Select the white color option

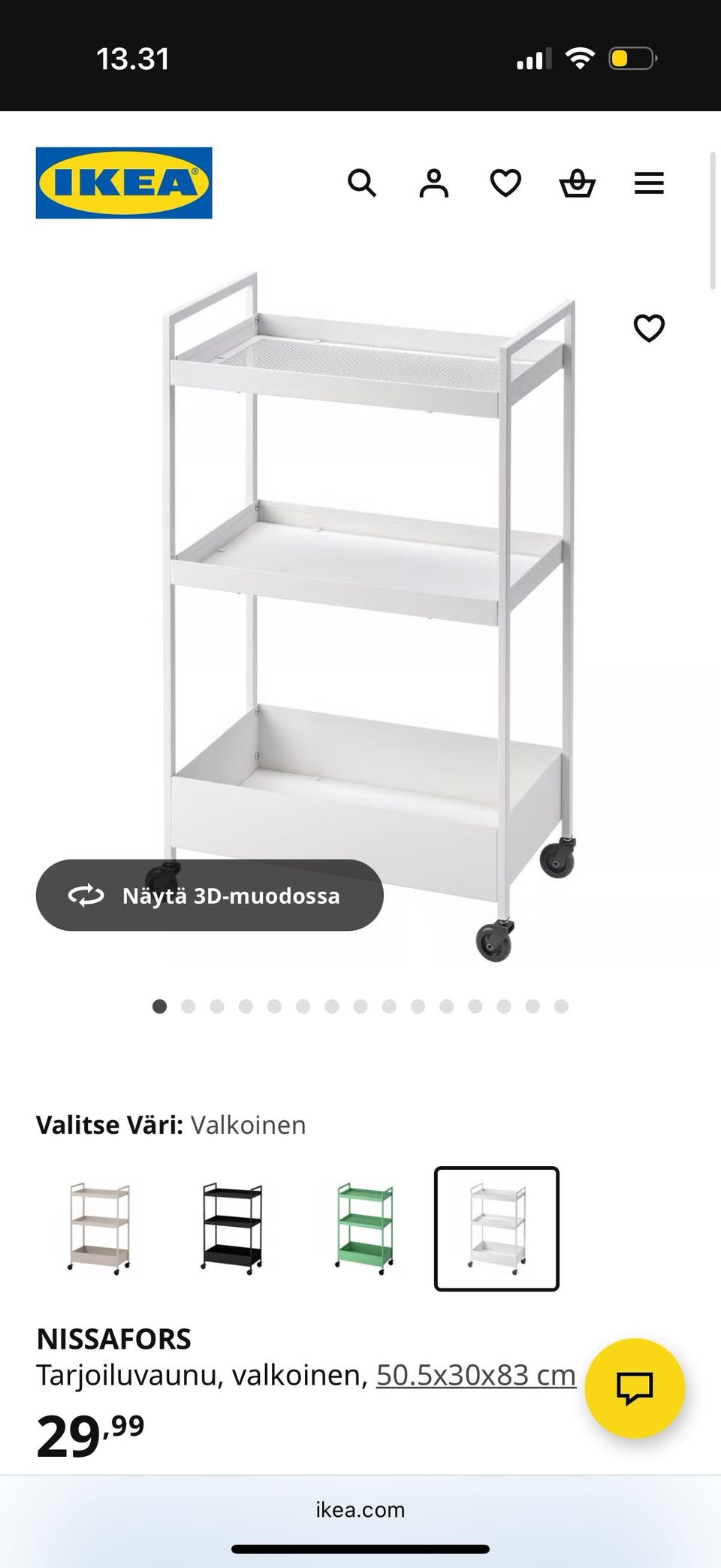[x=496, y=1226]
